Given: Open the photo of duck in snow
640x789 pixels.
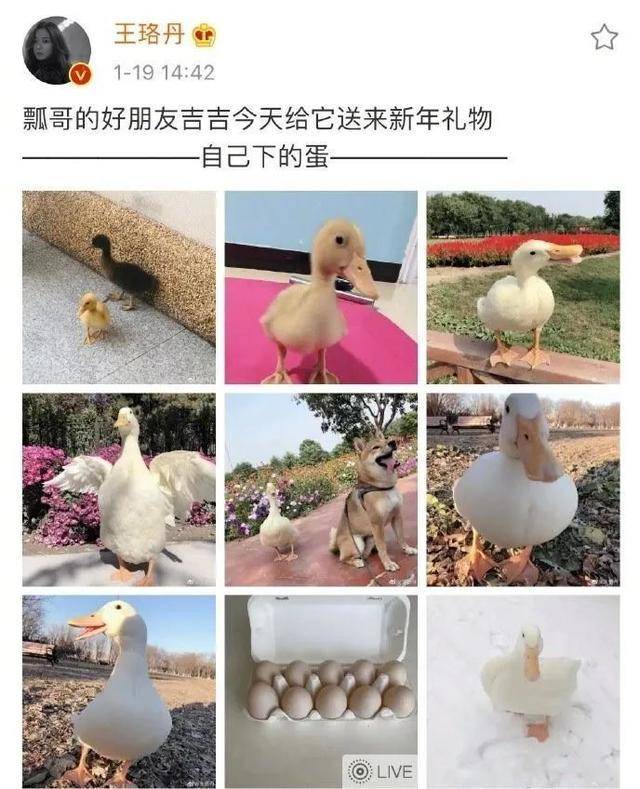Looking at the screenshot, I should [x=523, y=691].
